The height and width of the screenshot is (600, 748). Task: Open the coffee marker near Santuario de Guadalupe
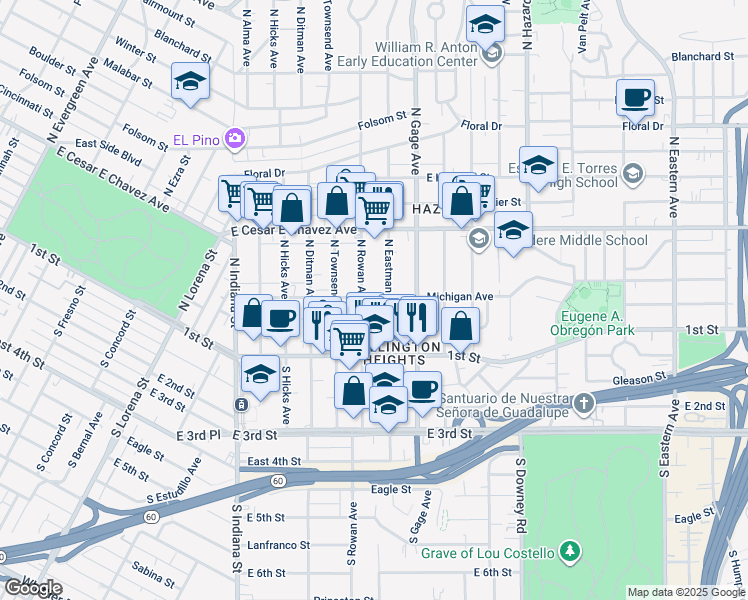tap(423, 389)
